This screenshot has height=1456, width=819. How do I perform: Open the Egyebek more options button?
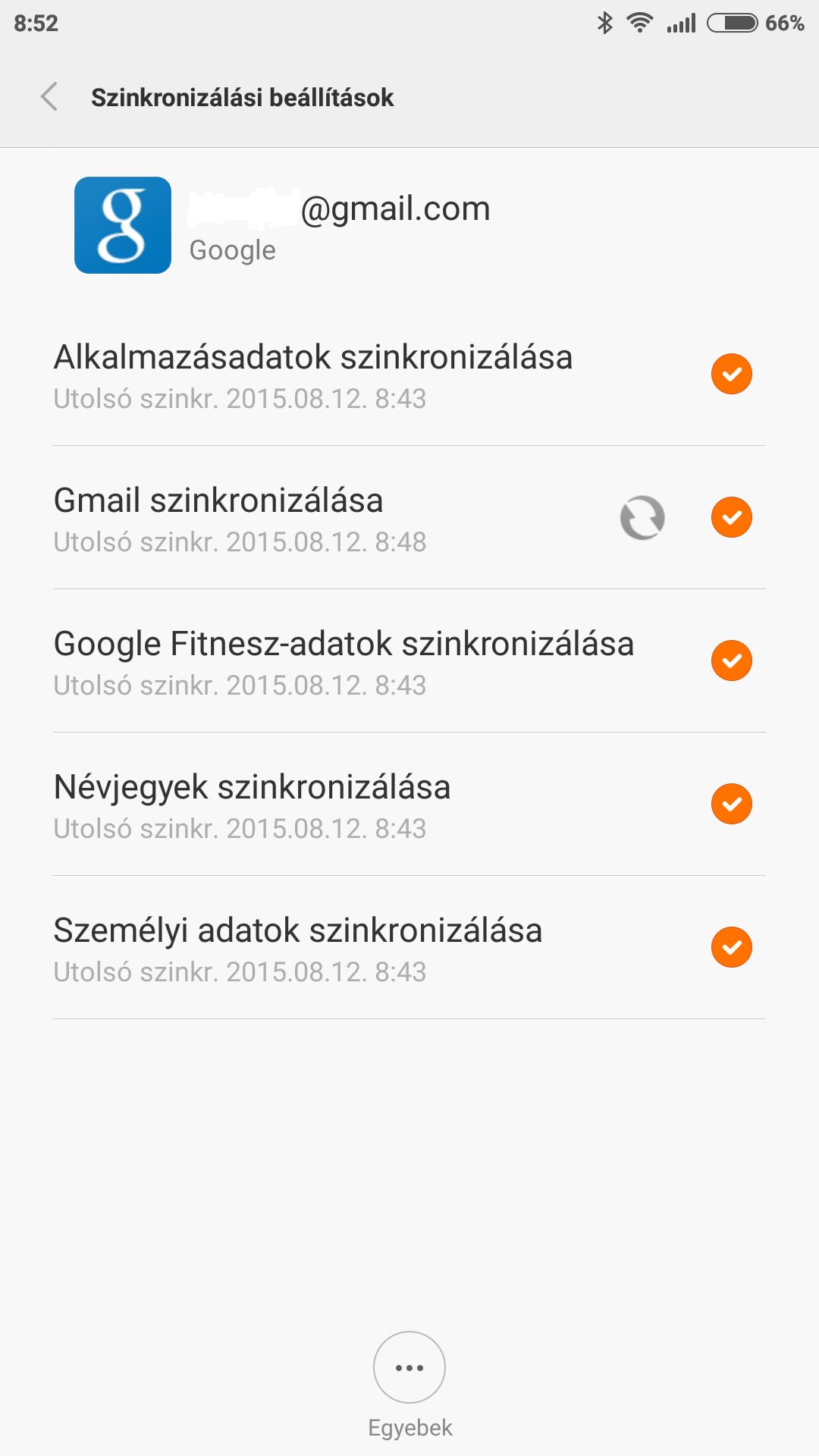[x=409, y=1368]
